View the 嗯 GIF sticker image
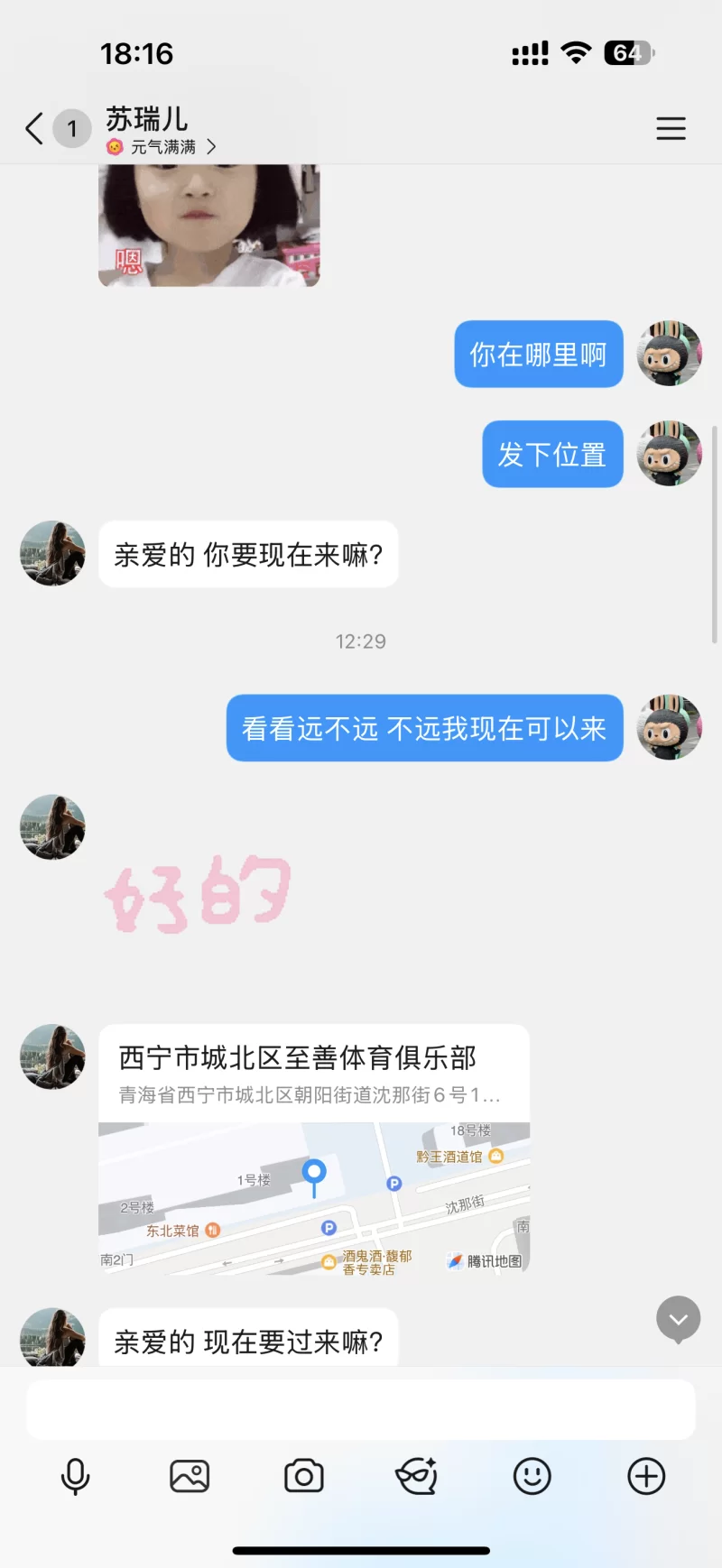This screenshot has height=1568, width=722. [209, 226]
